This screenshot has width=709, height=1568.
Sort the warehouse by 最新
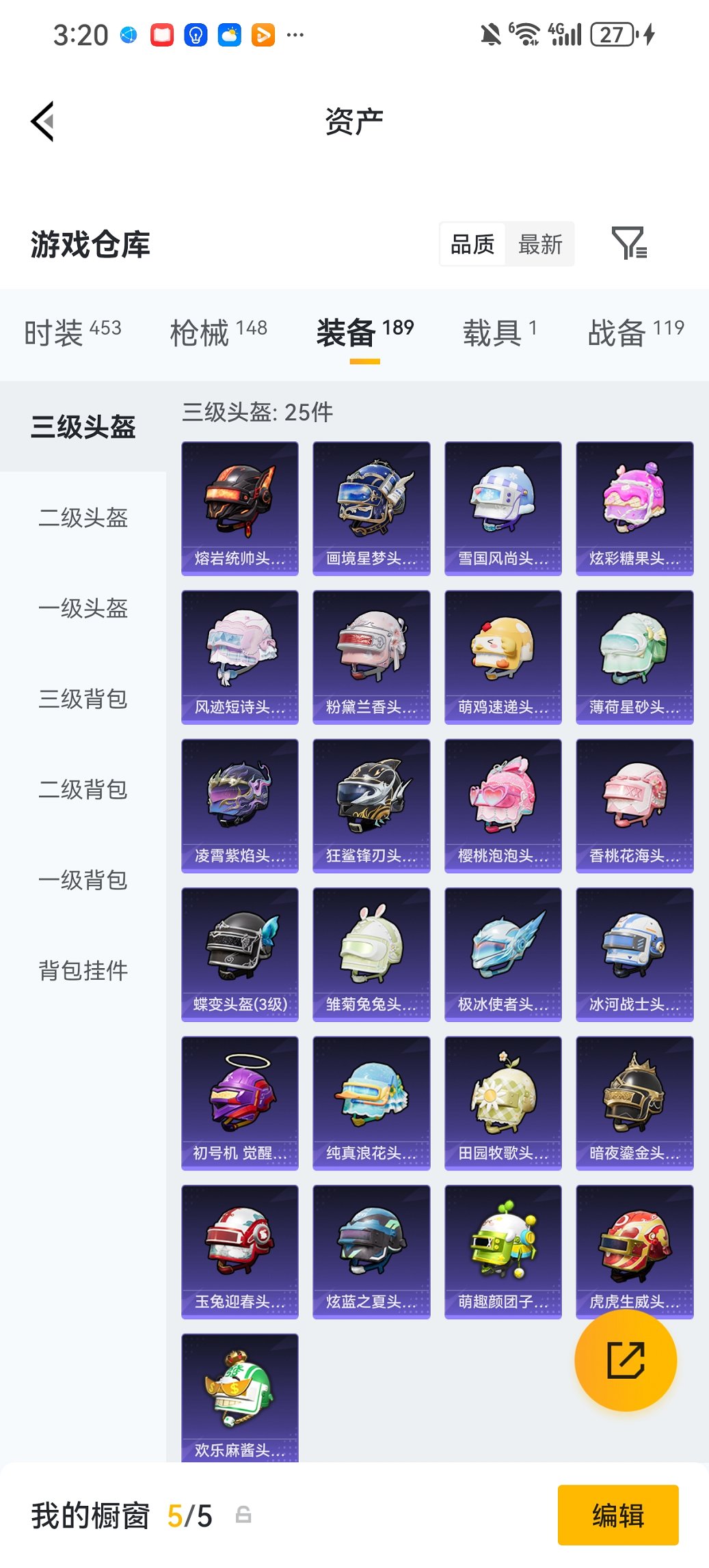[x=540, y=244]
